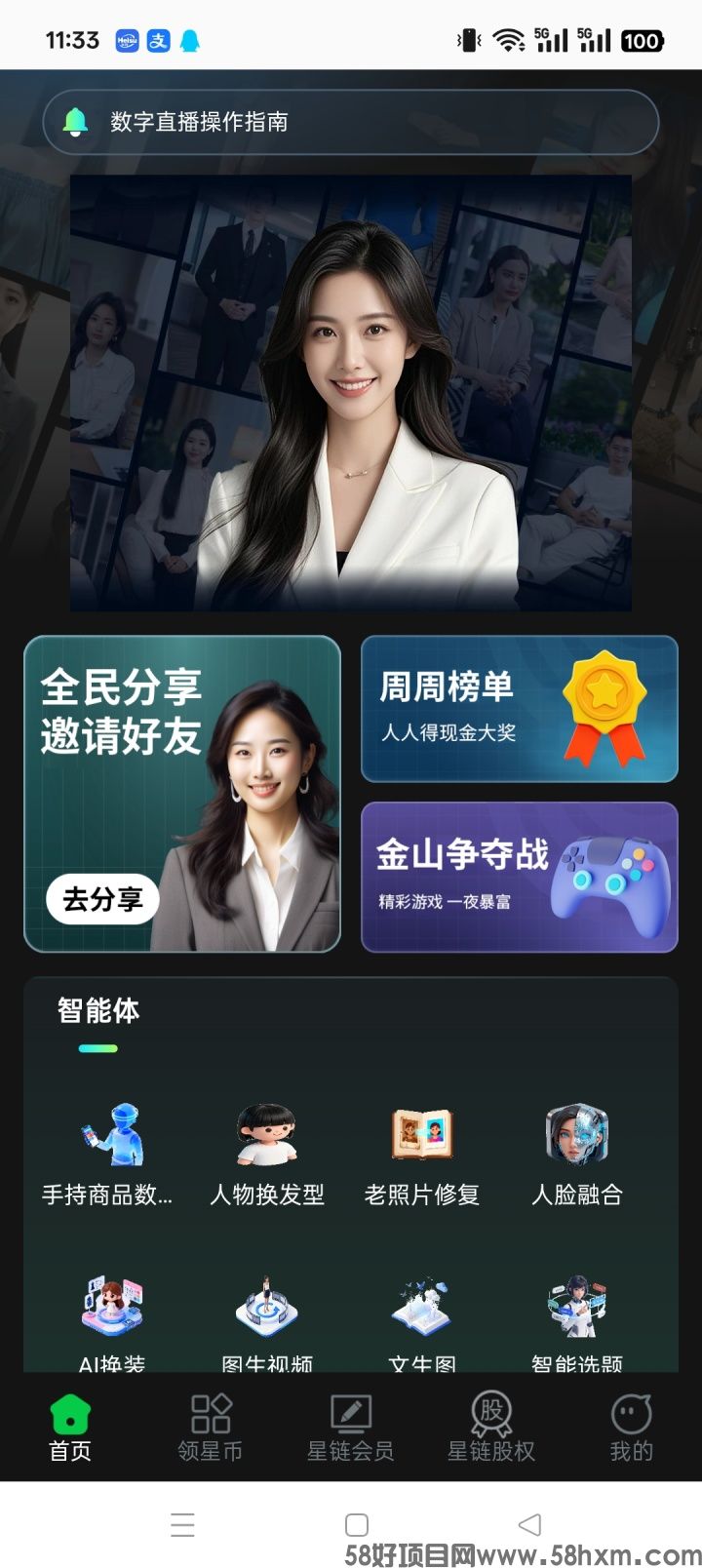Tap the 去分享 button

point(102,899)
